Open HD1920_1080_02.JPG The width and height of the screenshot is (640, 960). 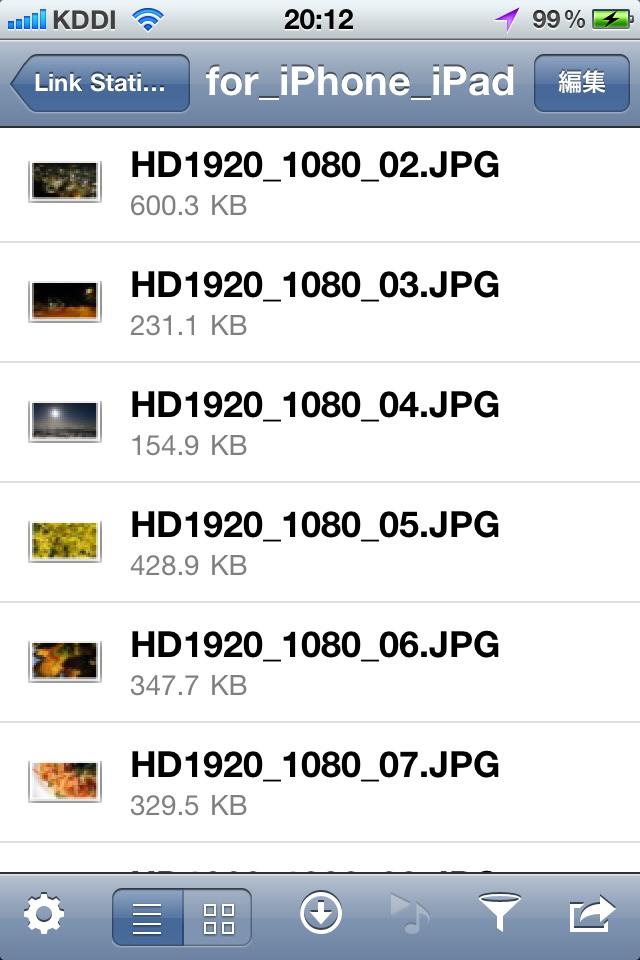pos(314,183)
